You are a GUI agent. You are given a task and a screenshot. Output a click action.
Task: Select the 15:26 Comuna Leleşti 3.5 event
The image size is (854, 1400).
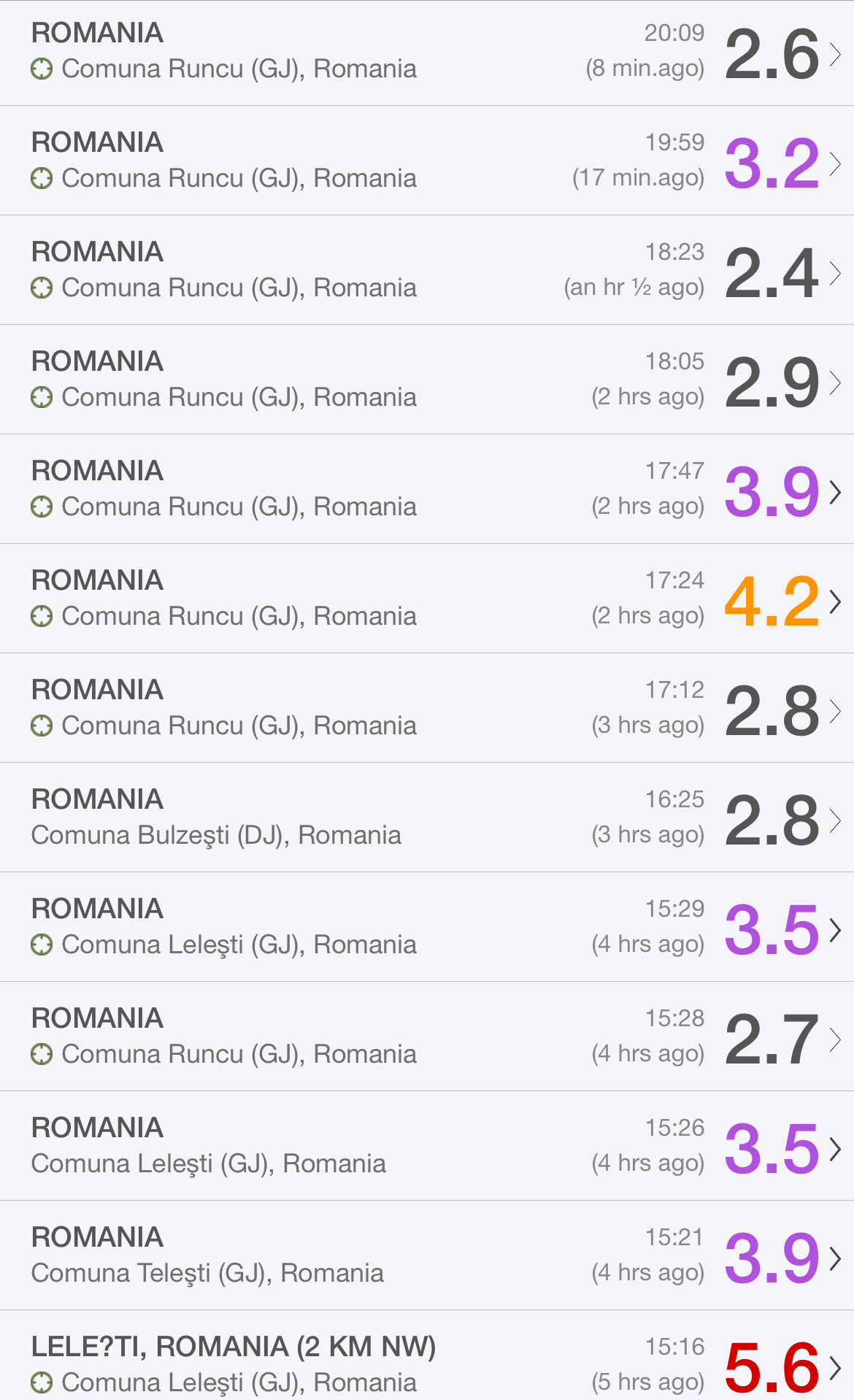pos(427,1146)
